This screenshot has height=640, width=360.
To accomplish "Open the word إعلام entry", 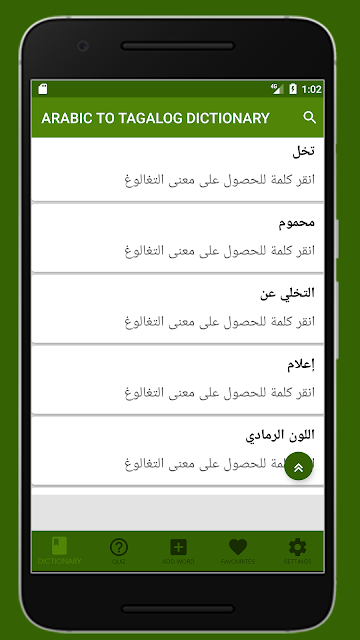I will [178, 380].
